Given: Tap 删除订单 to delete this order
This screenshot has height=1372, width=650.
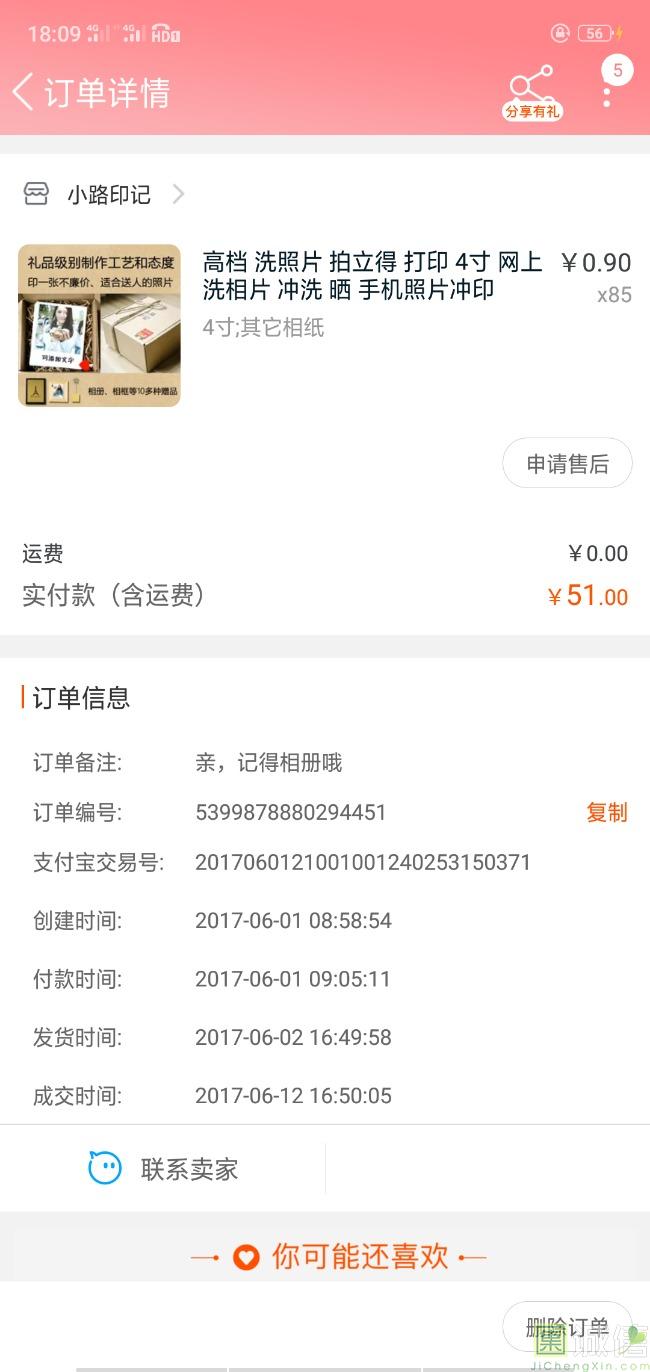Looking at the screenshot, I should 567,1327.
